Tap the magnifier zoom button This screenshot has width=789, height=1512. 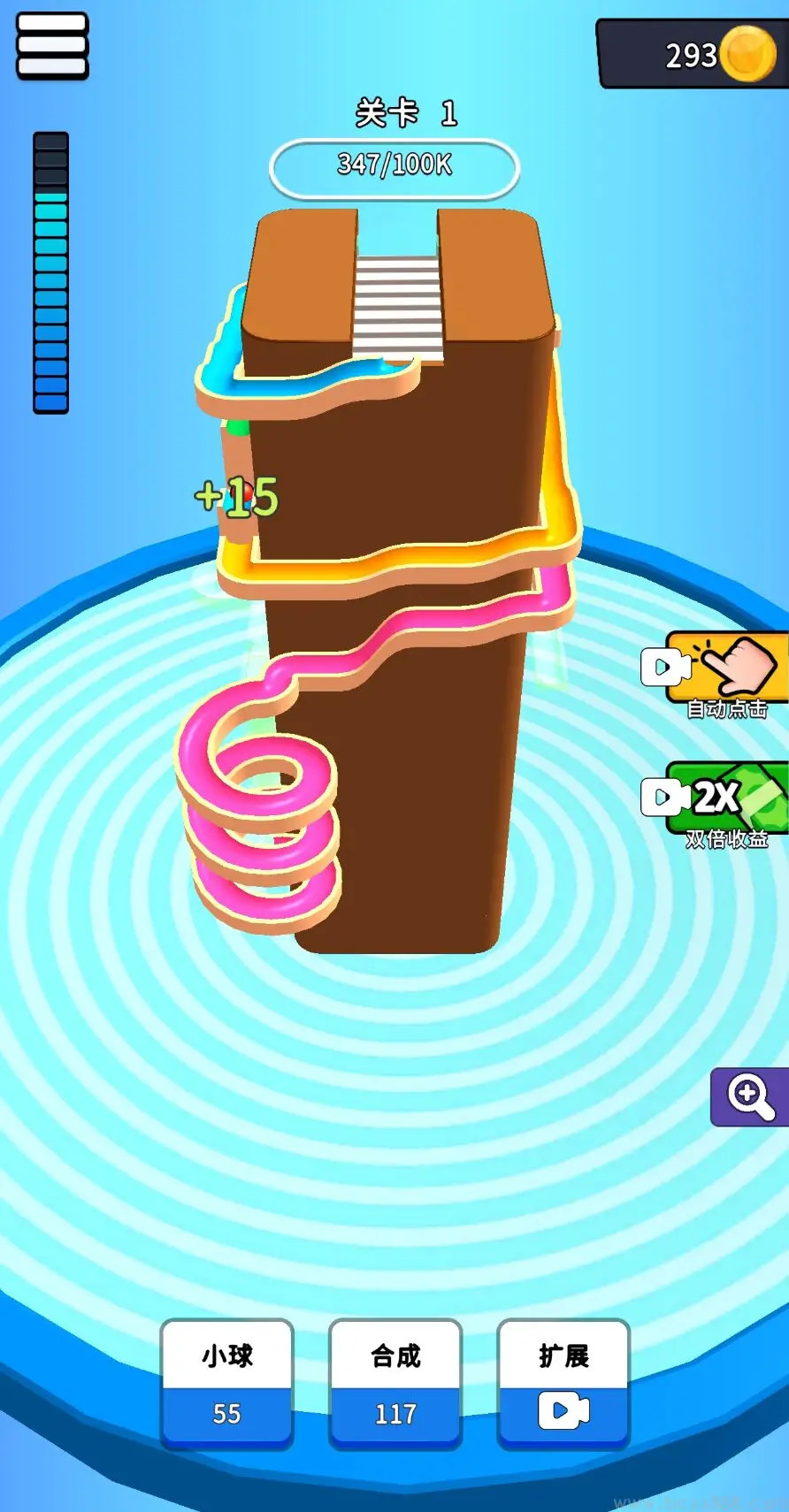(x=750, y=1096)
